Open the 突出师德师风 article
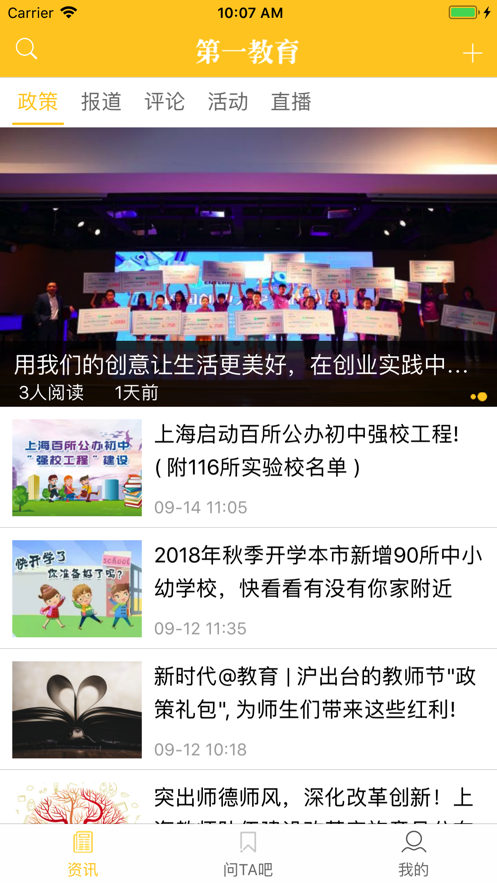Image resolution: width=497 pixels, height=883 pixels. click(248, 797)
